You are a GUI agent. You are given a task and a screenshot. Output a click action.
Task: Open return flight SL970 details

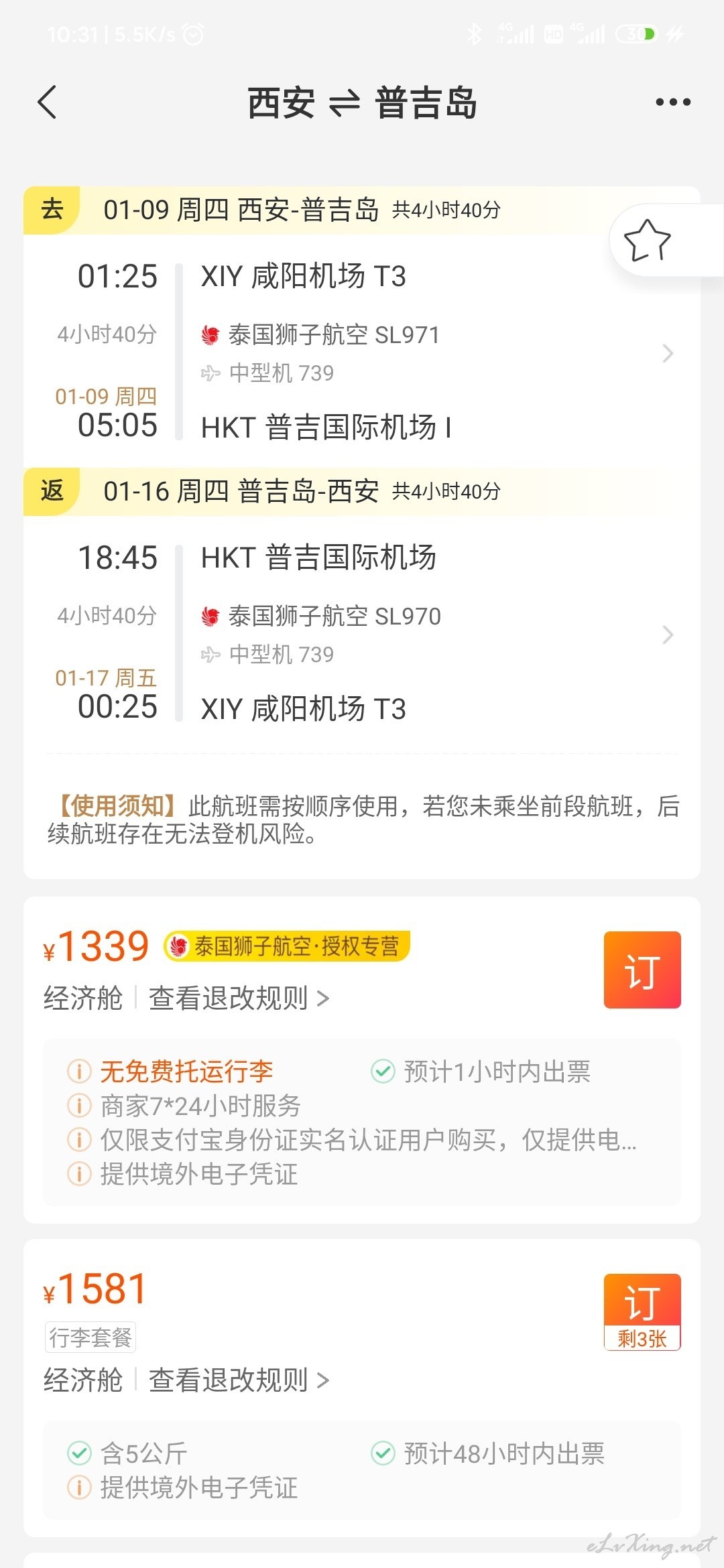362,633
